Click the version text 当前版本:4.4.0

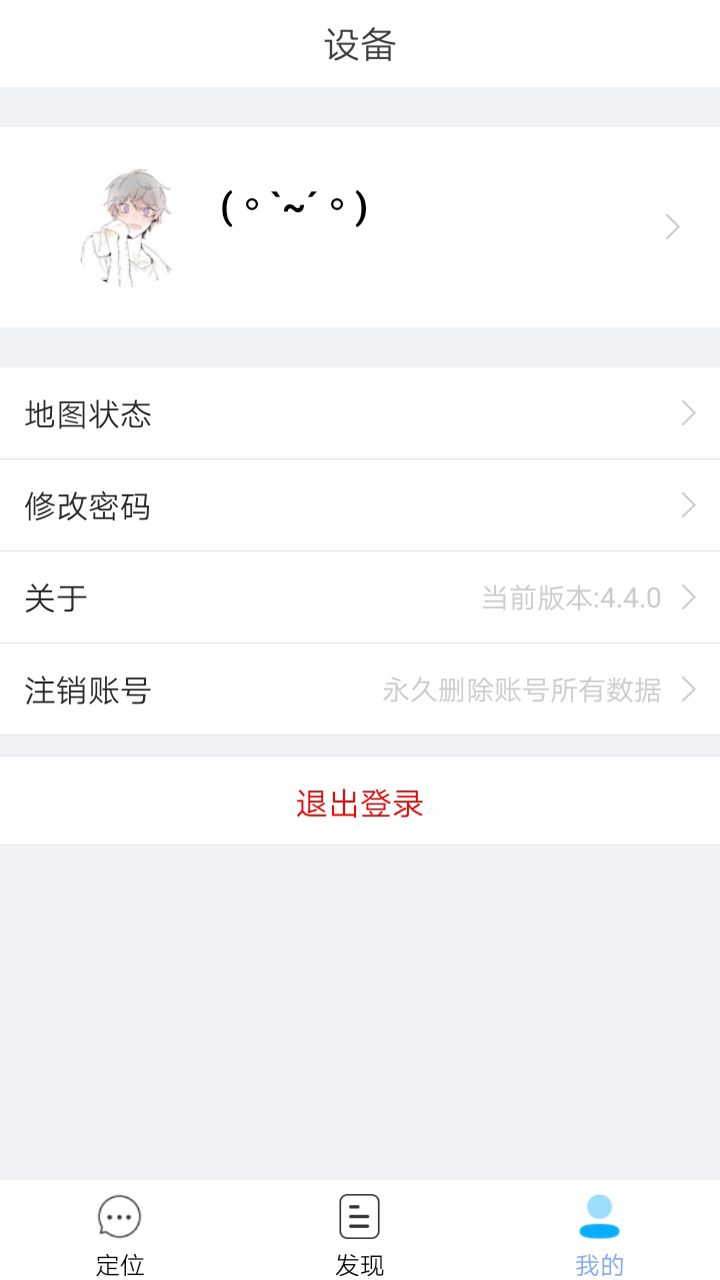pyautogui.click(x=572, y=597)
